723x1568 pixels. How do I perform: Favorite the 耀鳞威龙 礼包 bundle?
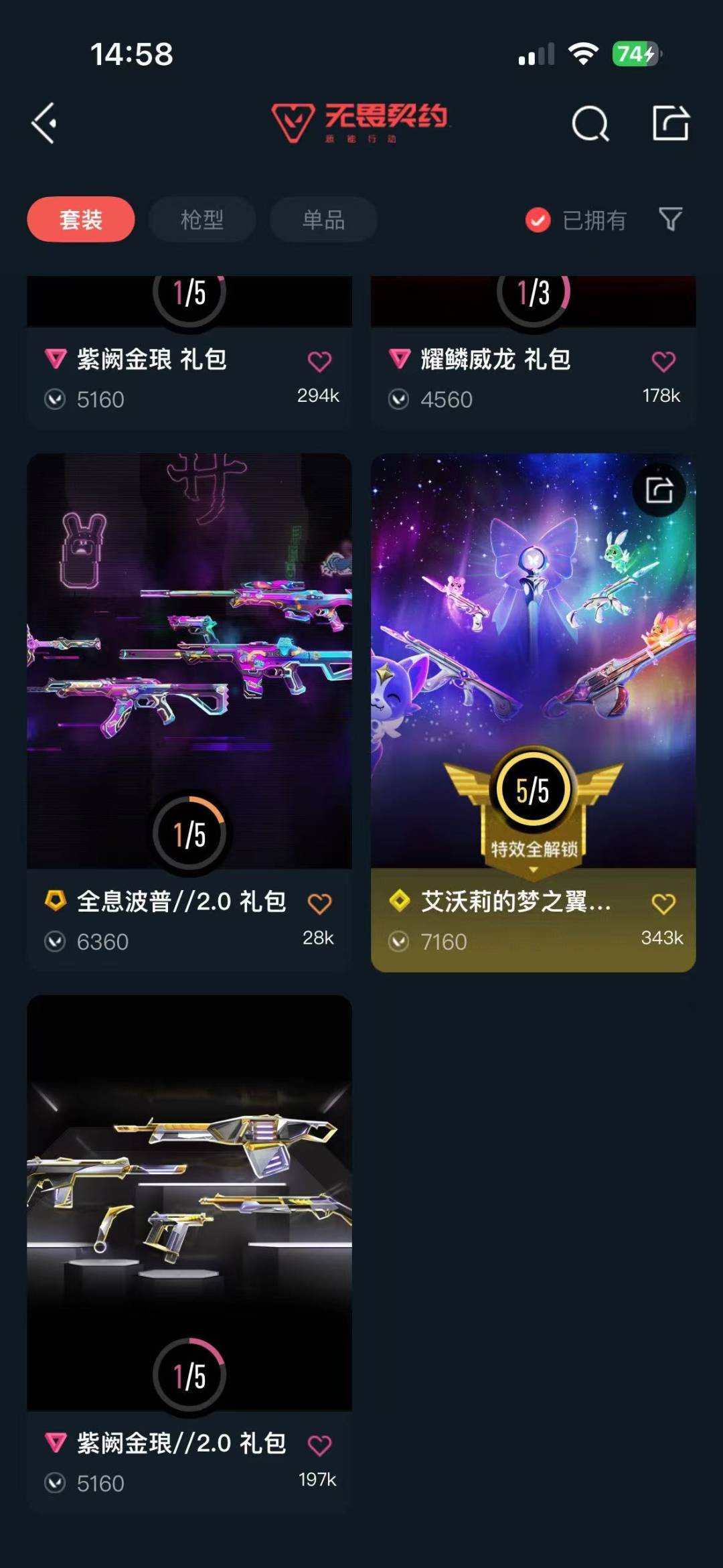point(663,360)
